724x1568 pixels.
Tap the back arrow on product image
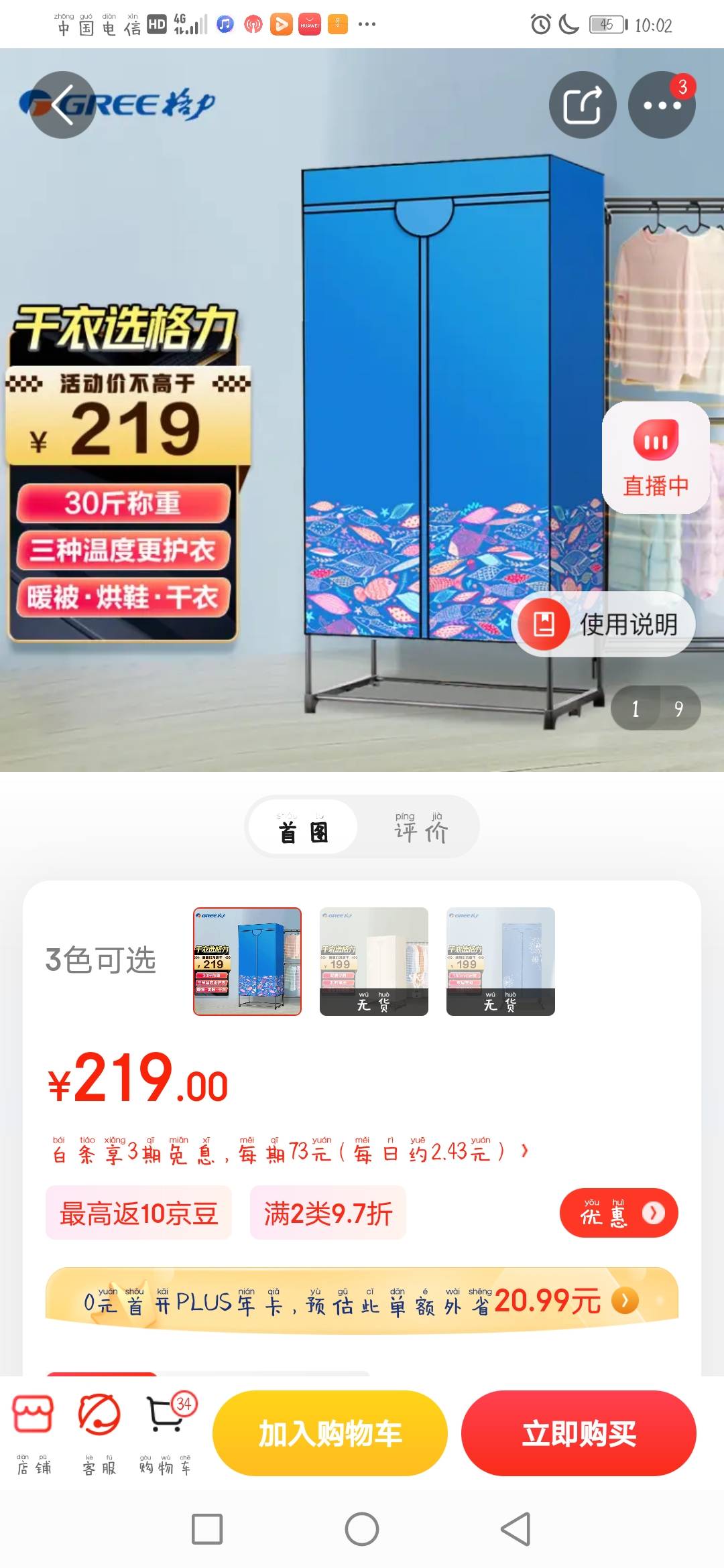click(x=62, y=105)
